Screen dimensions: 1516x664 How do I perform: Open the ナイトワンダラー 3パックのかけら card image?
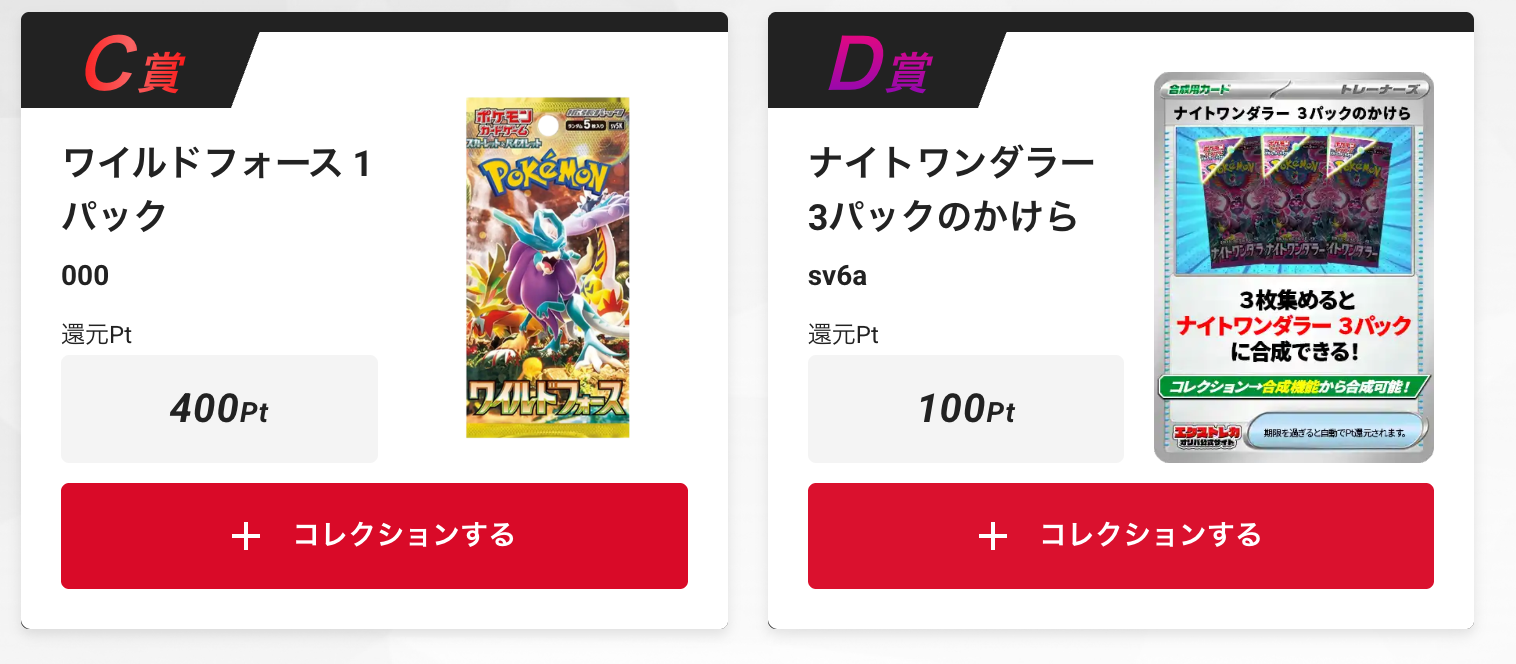(1293, 267)
